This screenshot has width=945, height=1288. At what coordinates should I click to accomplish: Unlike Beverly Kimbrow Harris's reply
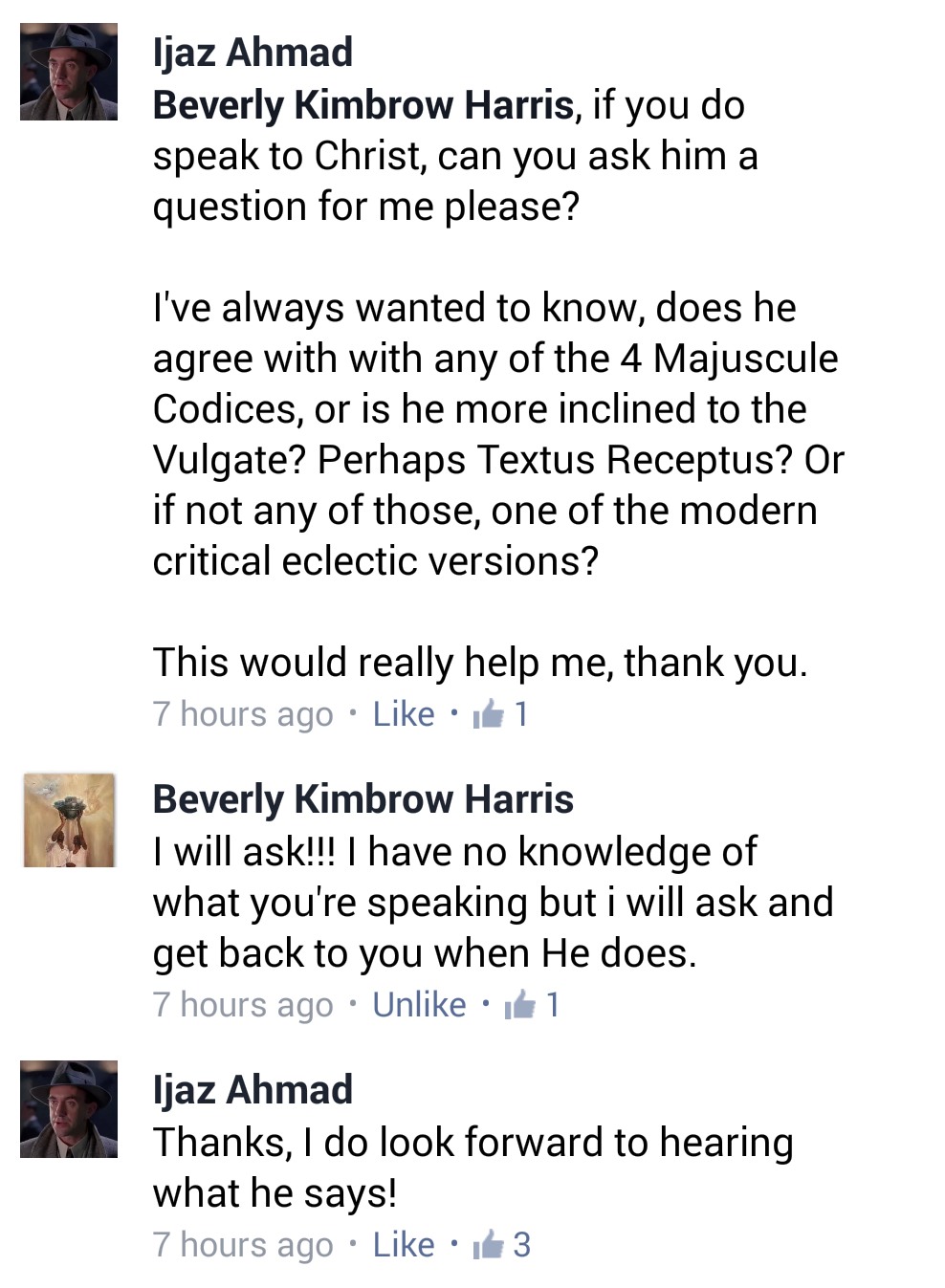[419, 1005]
